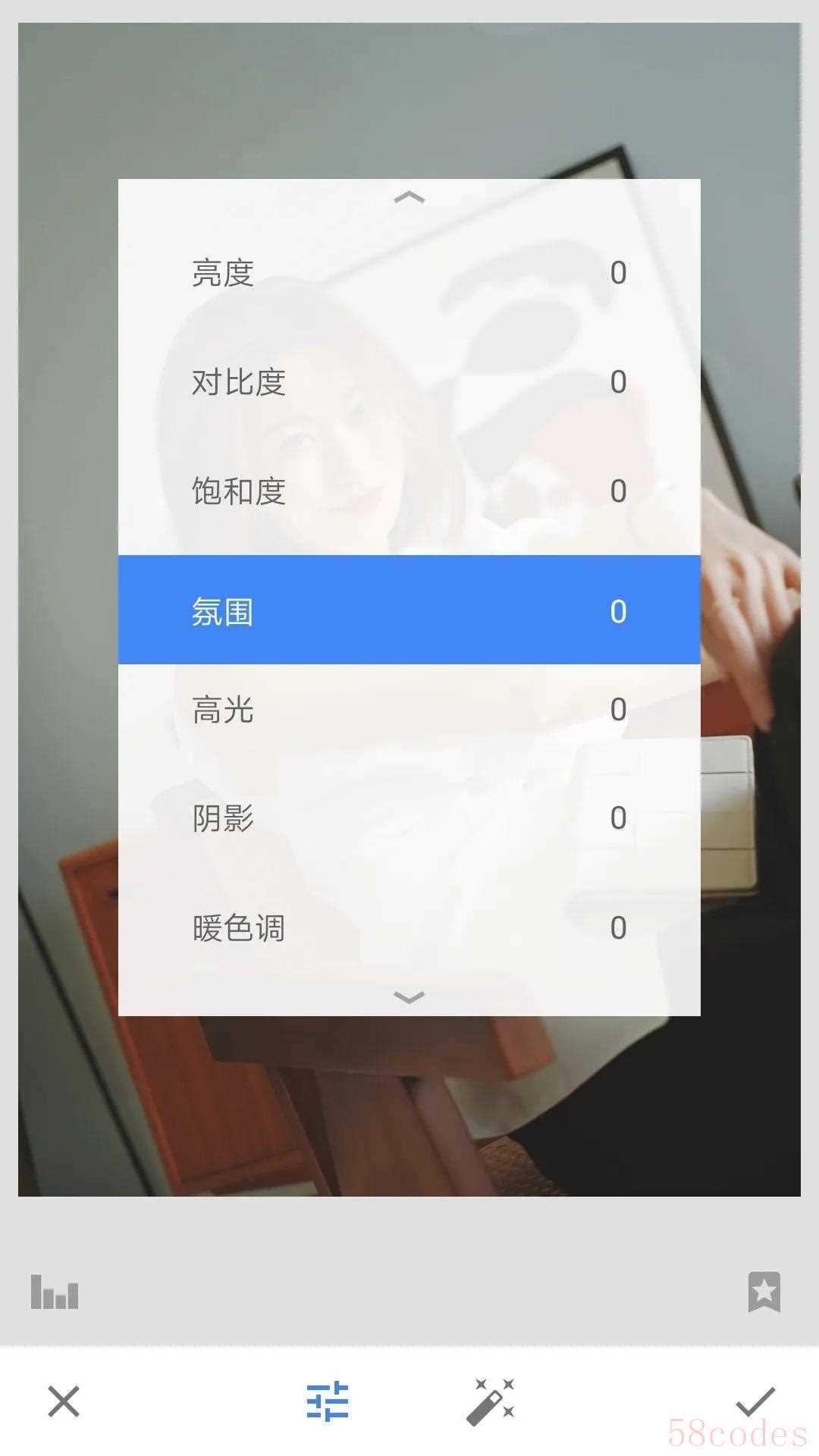Tap the bookmark star icon
Screen dimensions: 819x1456
point(764,1291)
